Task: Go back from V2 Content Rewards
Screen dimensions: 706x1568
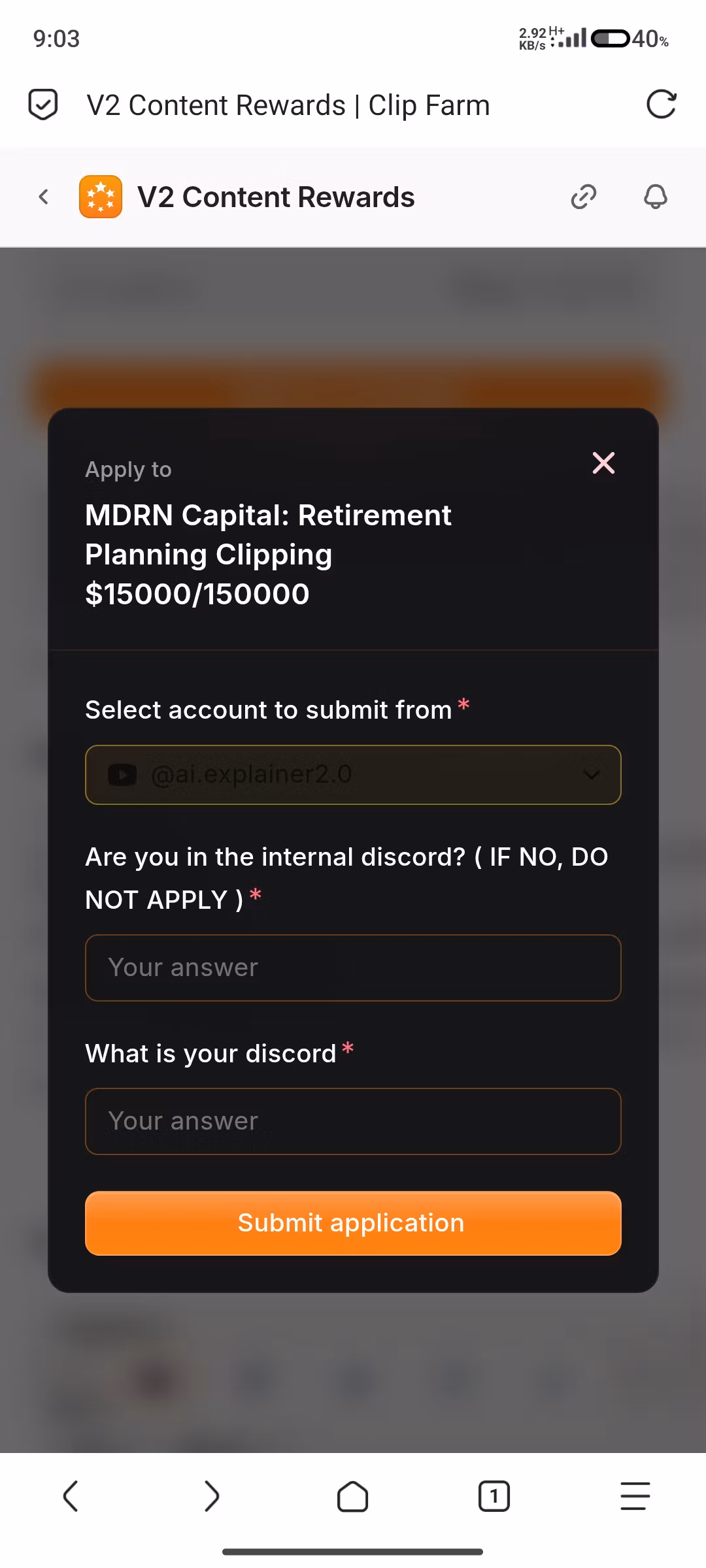Action: [x=44, y=197]
